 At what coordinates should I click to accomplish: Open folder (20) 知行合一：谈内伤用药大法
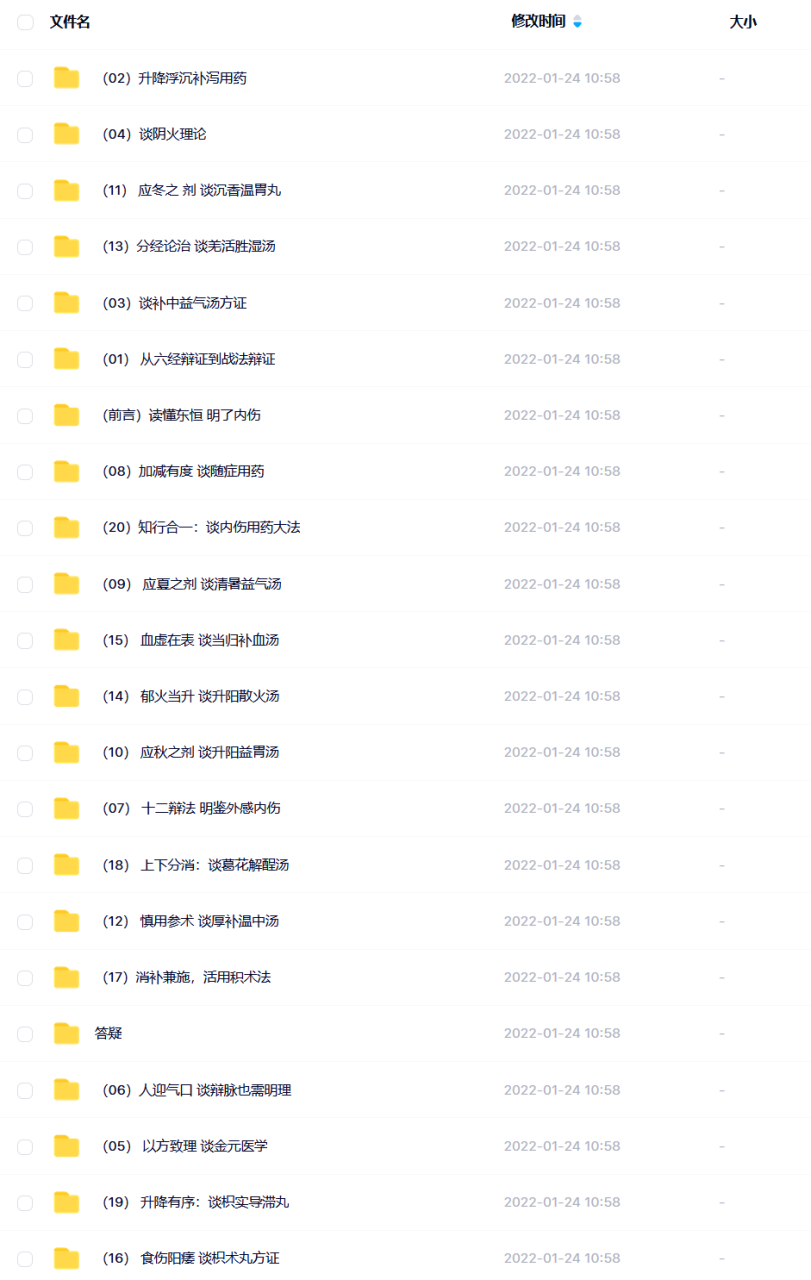coord(201,527)
